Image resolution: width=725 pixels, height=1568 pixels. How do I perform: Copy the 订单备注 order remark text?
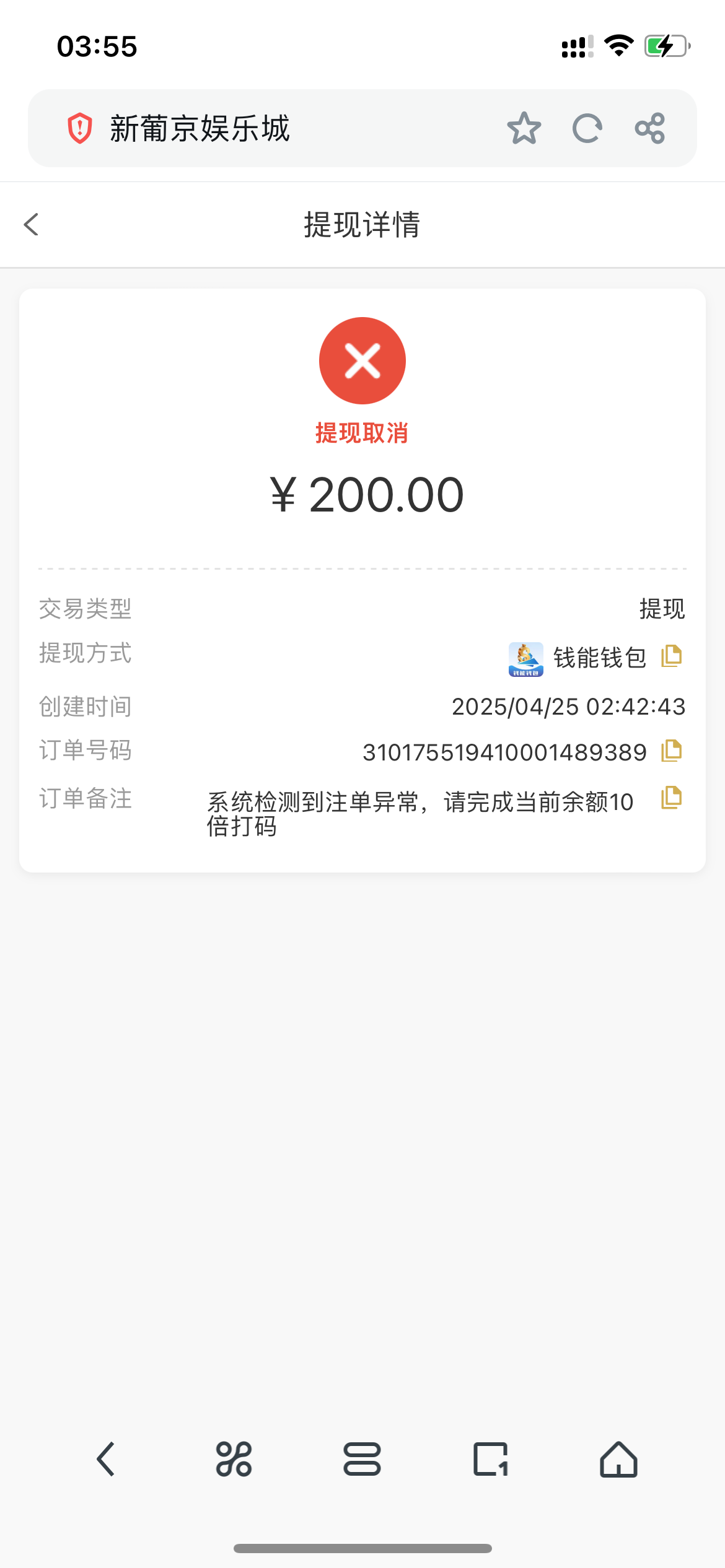671,798
